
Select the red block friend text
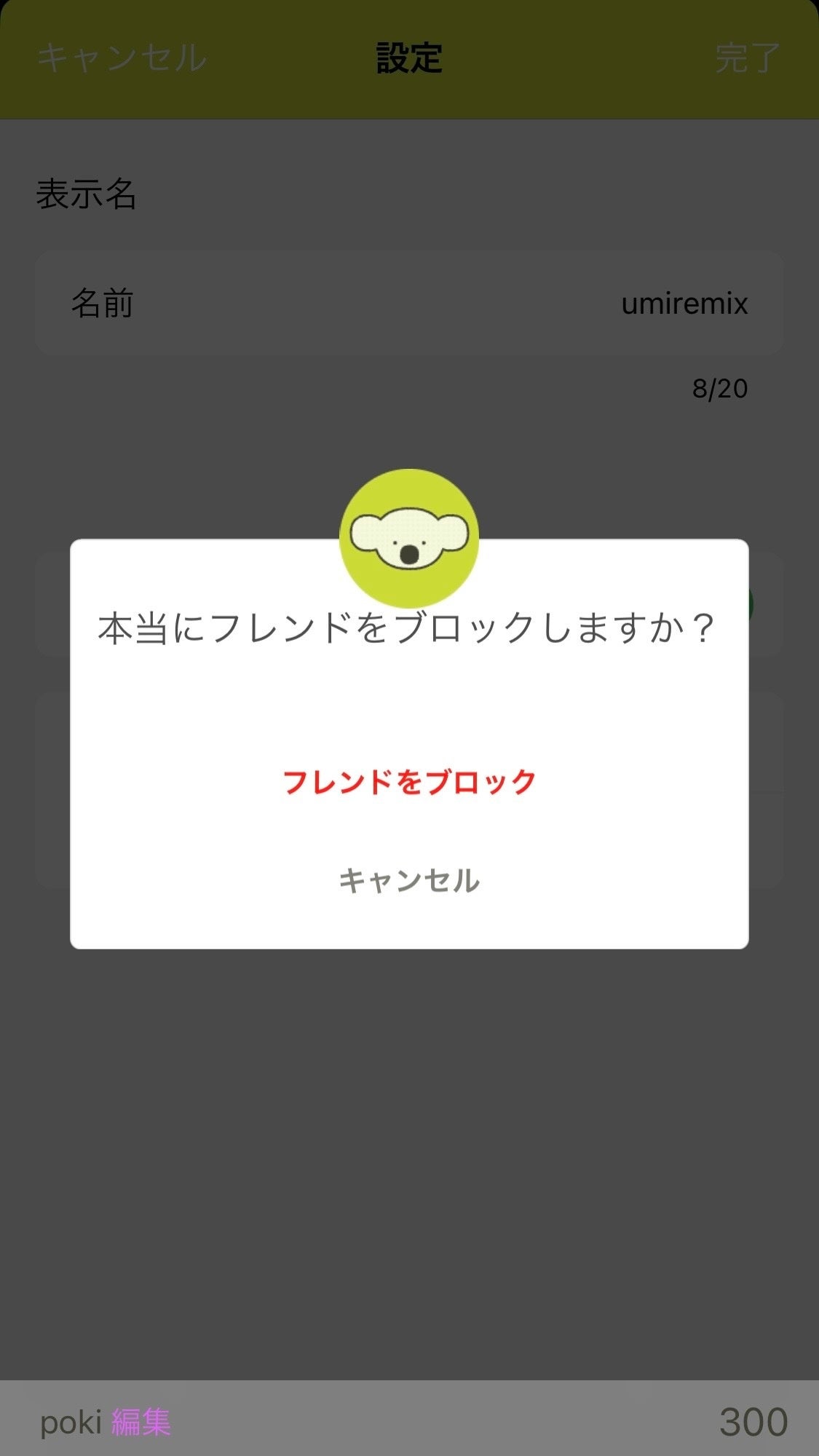409,781
